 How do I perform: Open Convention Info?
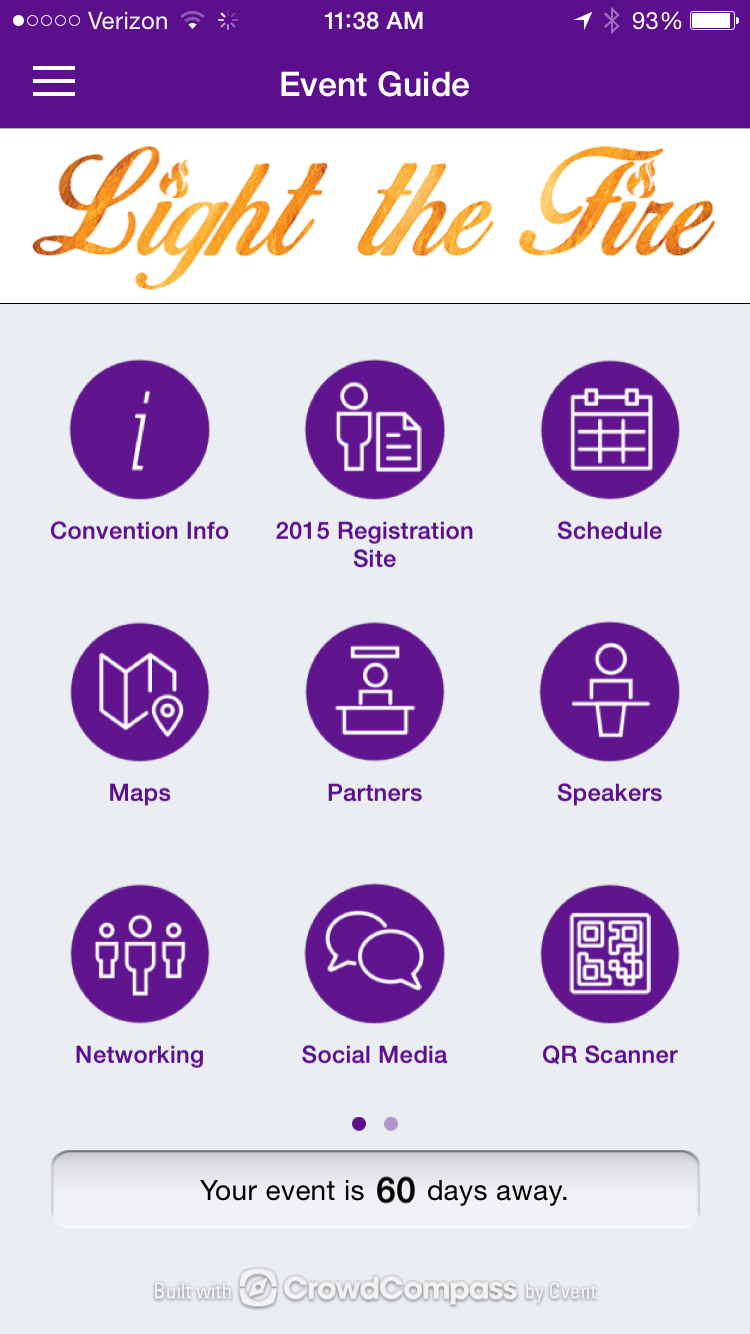coord(140,430)
